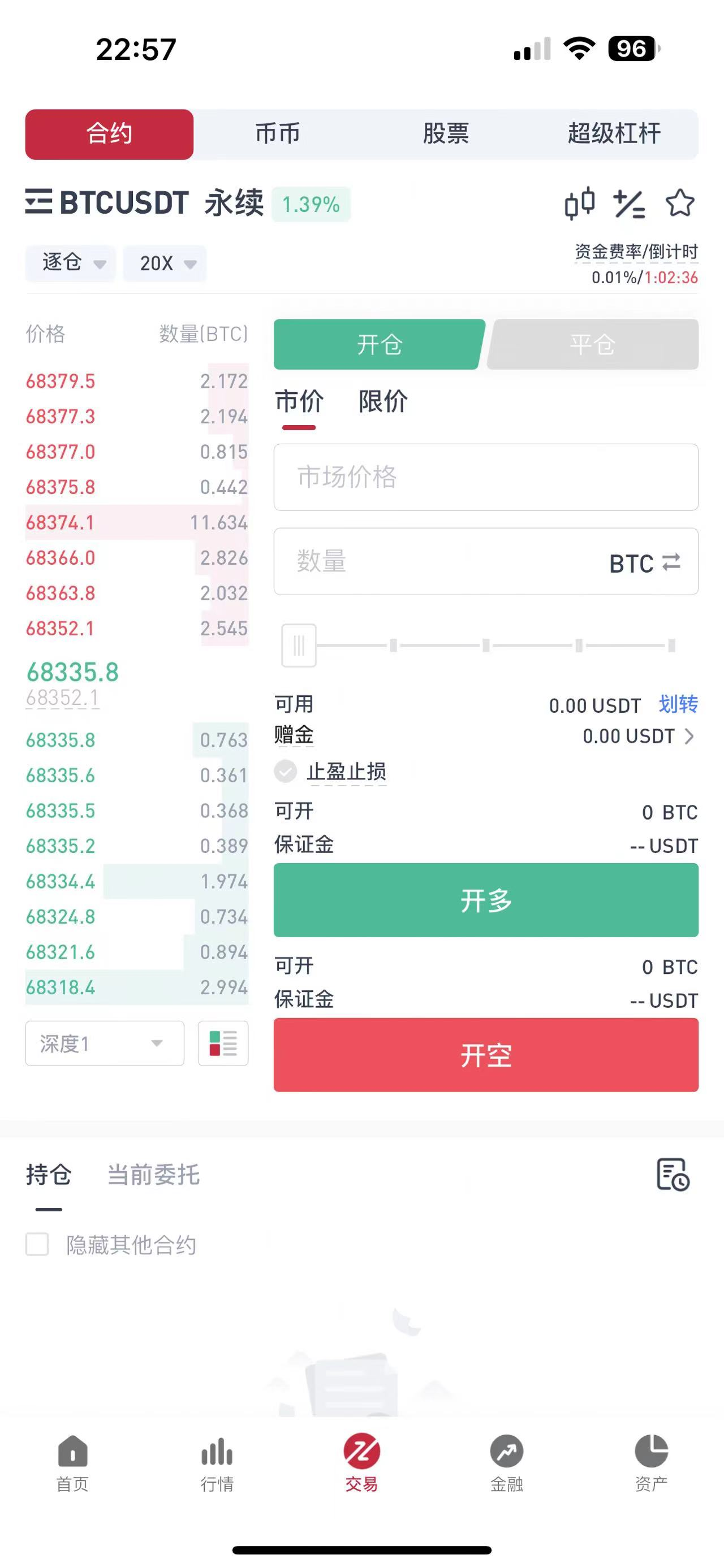Open the 逐仓 margin mode dropdown

coord(70,263)
